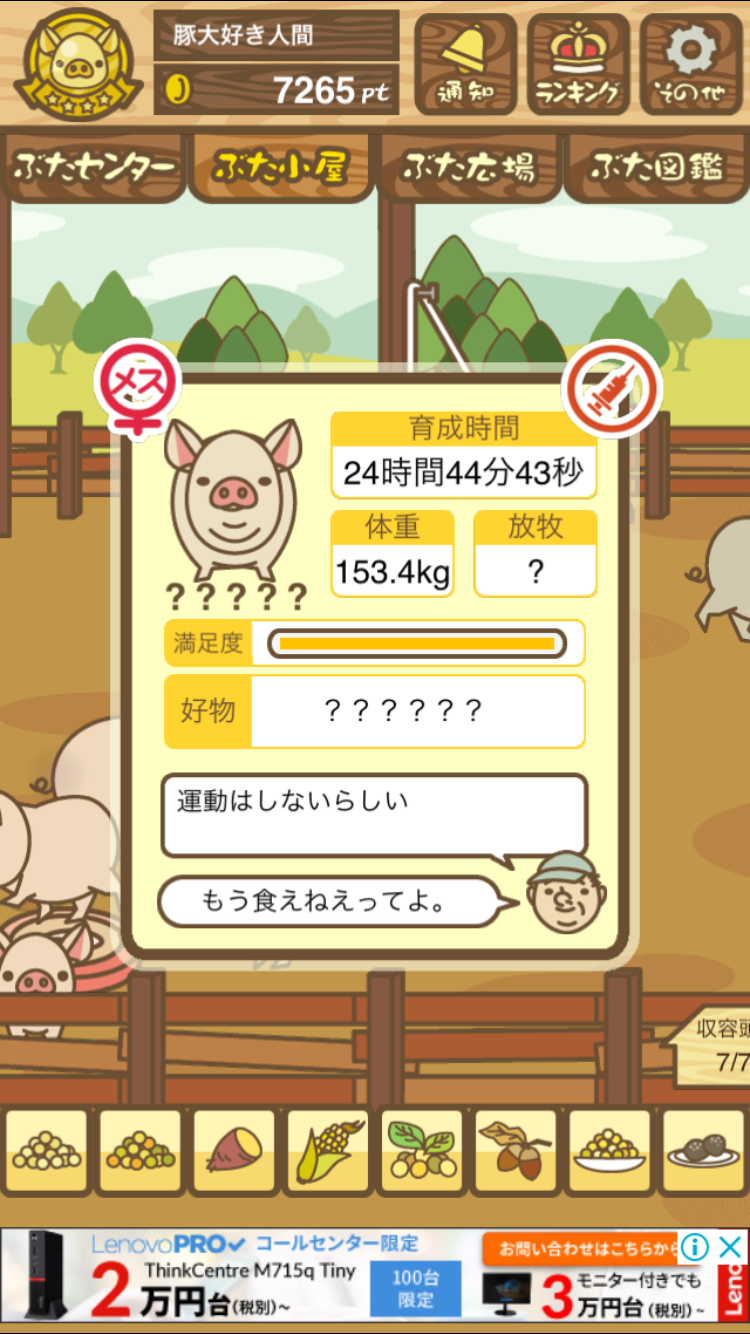This screenshot has width=750, height=1334.
Task: Tap the gold pig rank badge
Action: (x=80, y=65)
